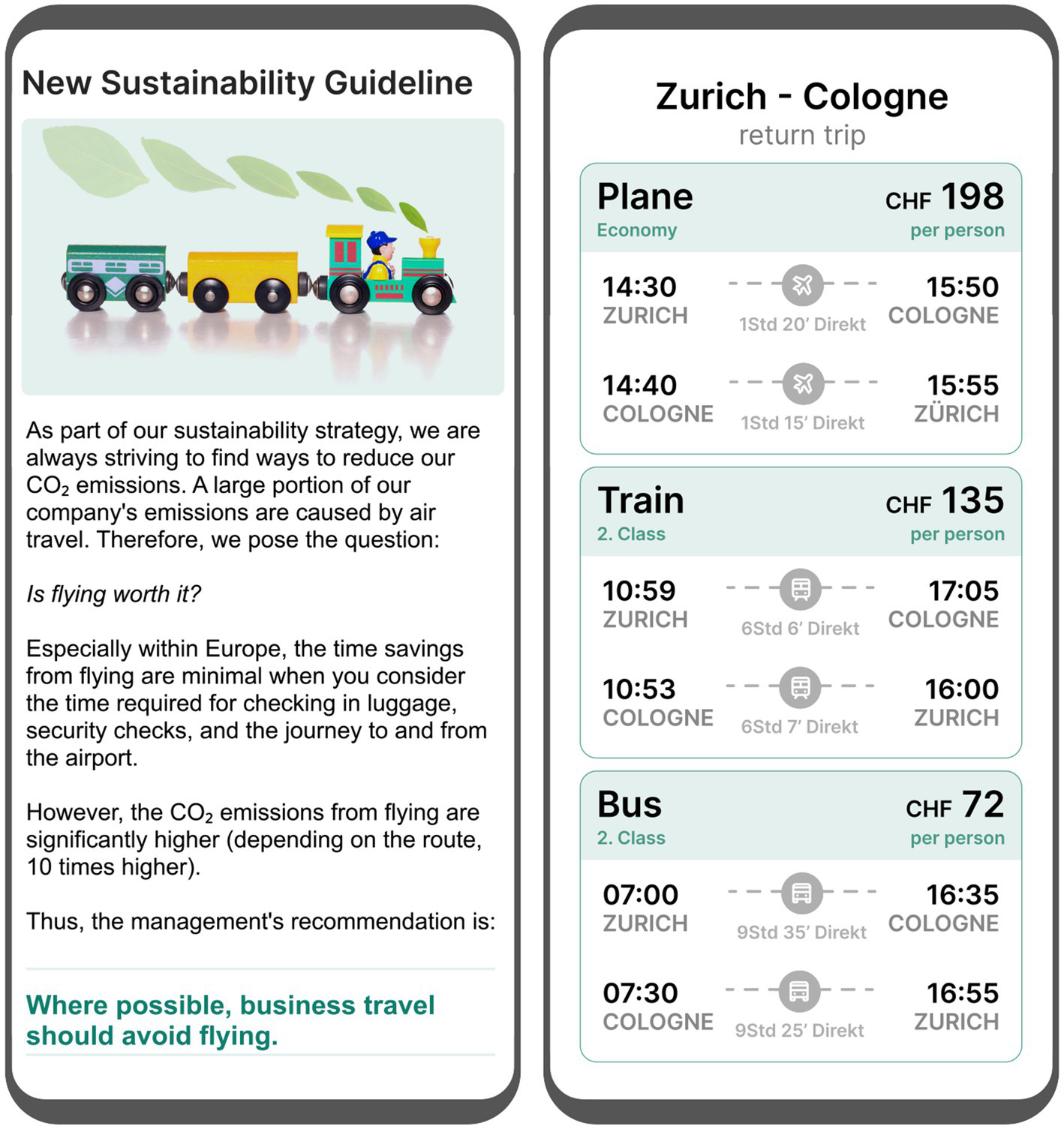
Task: Switch to the return trip view
Action: pyautogui.click(x=801, y=135)
